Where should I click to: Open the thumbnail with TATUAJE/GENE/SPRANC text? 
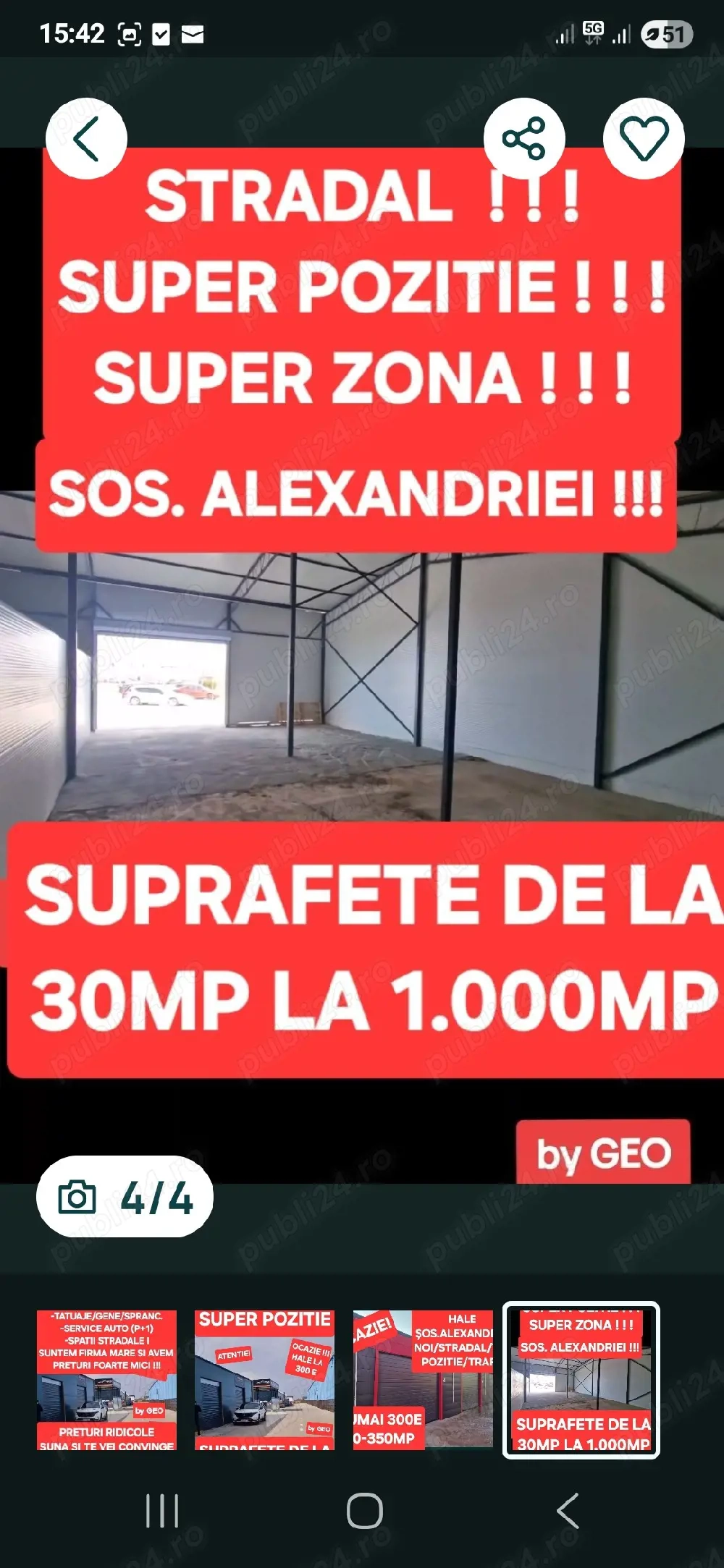click(x=106, y=1380)
